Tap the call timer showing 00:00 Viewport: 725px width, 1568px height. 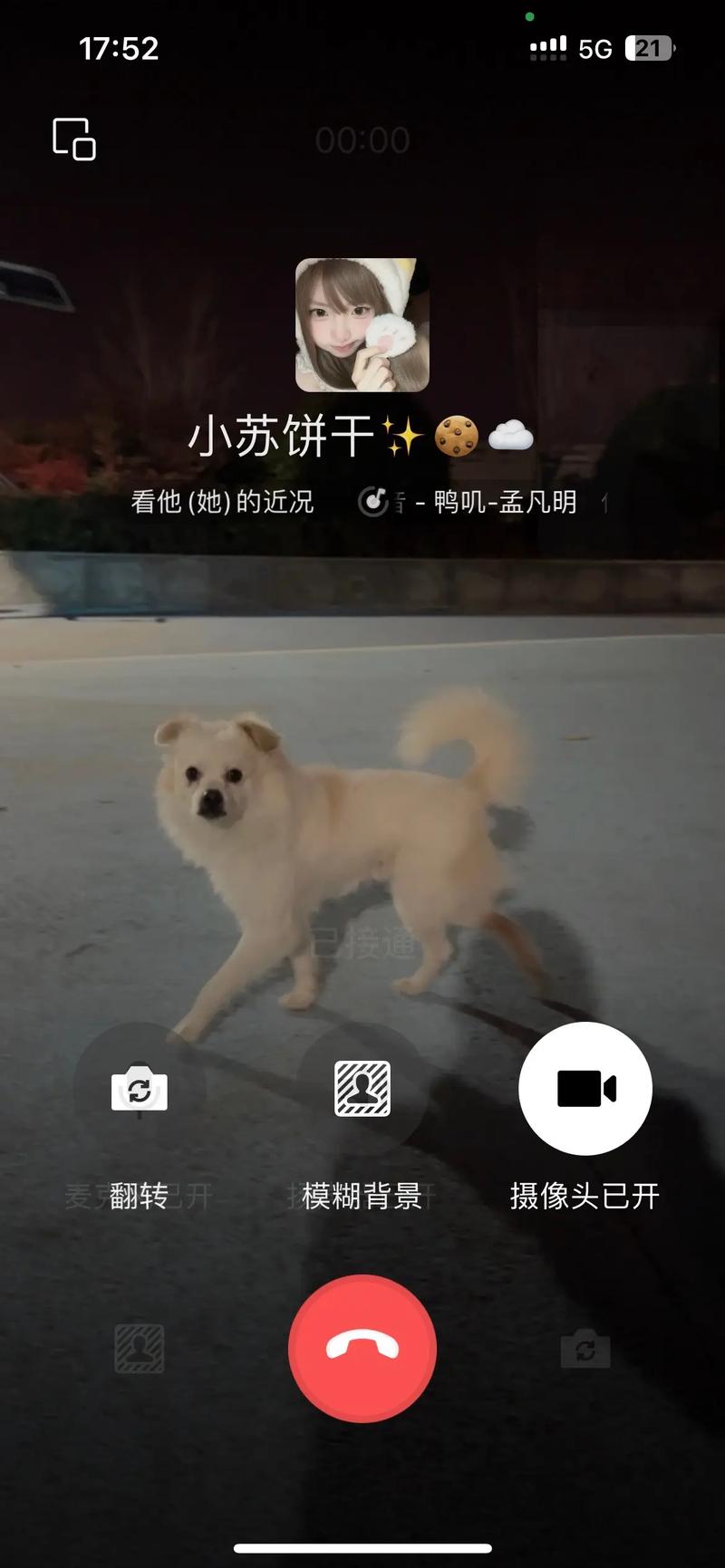362,141
